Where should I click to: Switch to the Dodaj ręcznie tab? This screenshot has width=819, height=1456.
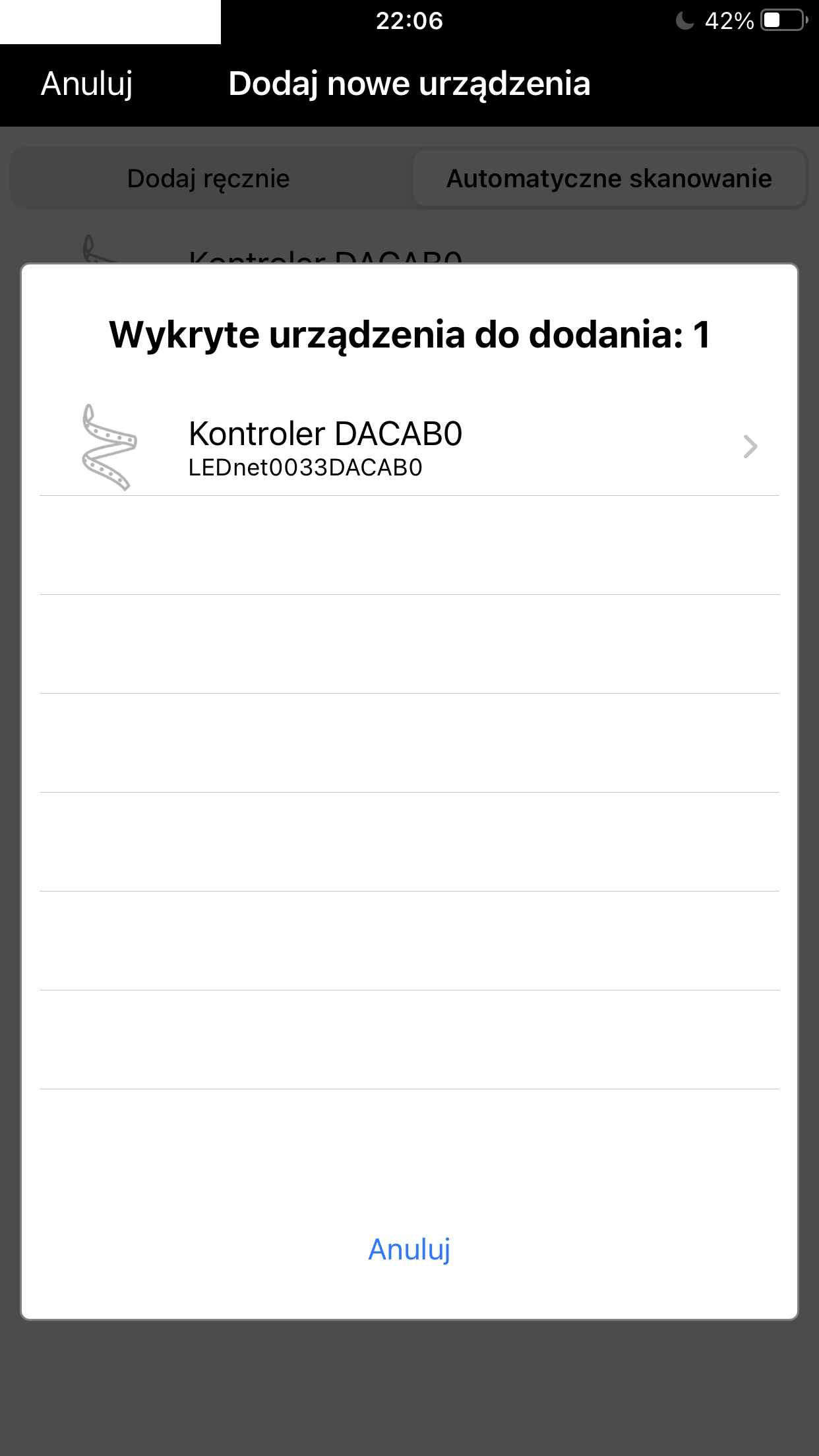(208, 179)
